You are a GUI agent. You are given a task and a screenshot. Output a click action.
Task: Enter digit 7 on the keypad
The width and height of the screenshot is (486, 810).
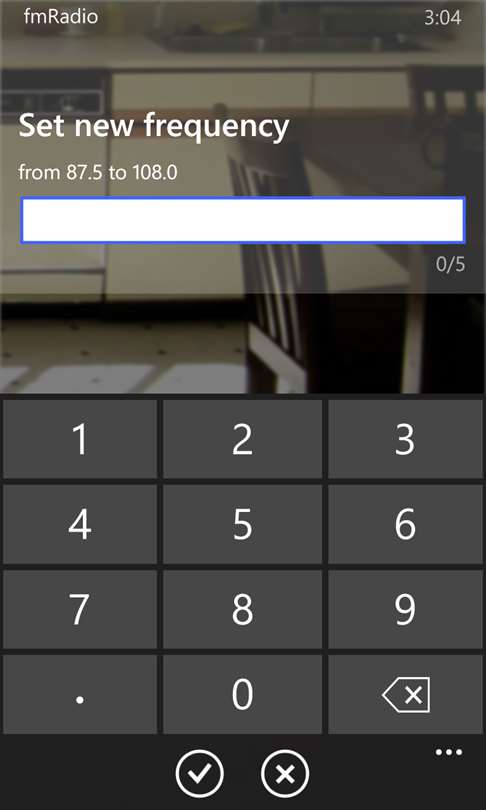coord(80,609)
